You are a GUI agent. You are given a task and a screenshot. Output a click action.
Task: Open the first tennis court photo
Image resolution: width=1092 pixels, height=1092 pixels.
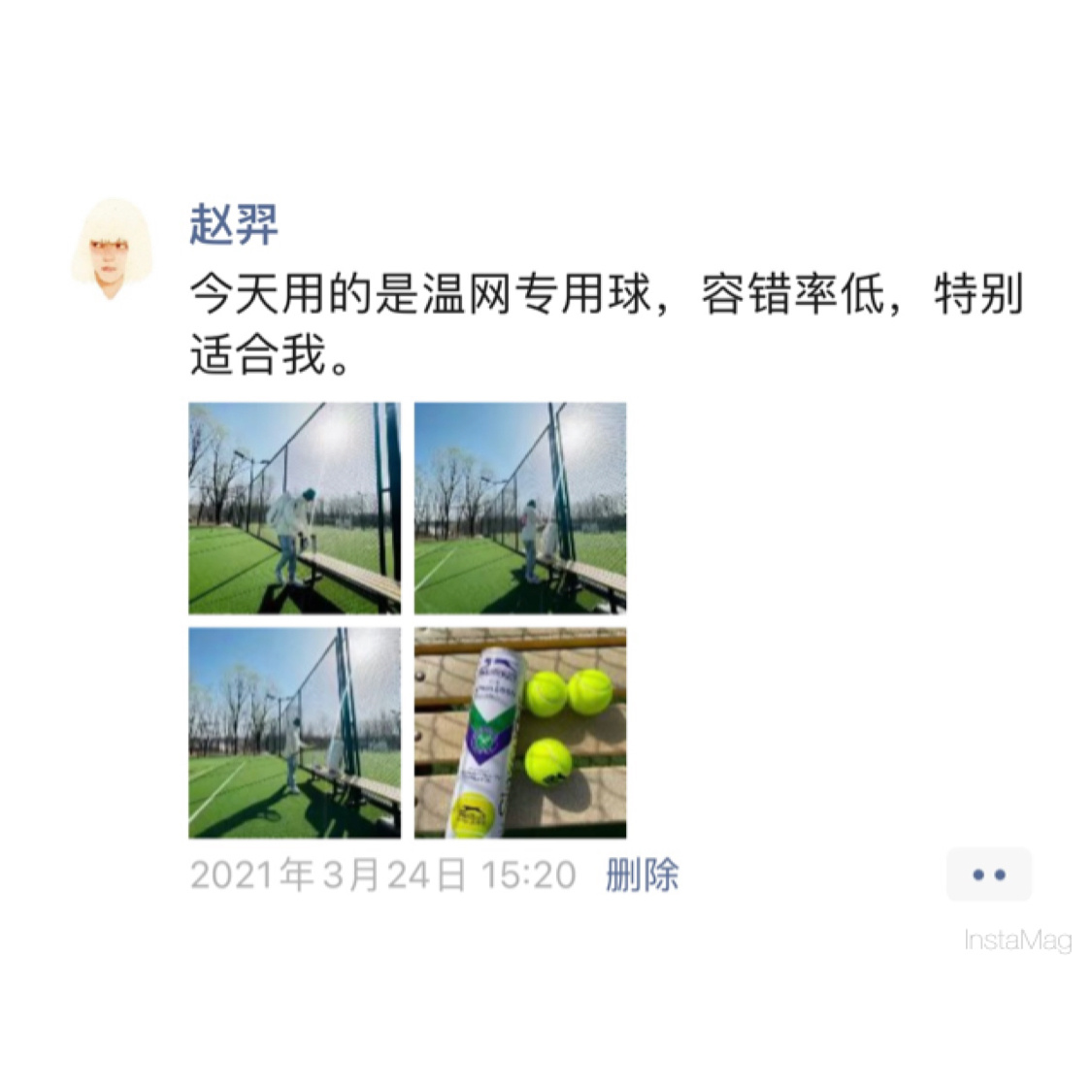tap(294, 508)
